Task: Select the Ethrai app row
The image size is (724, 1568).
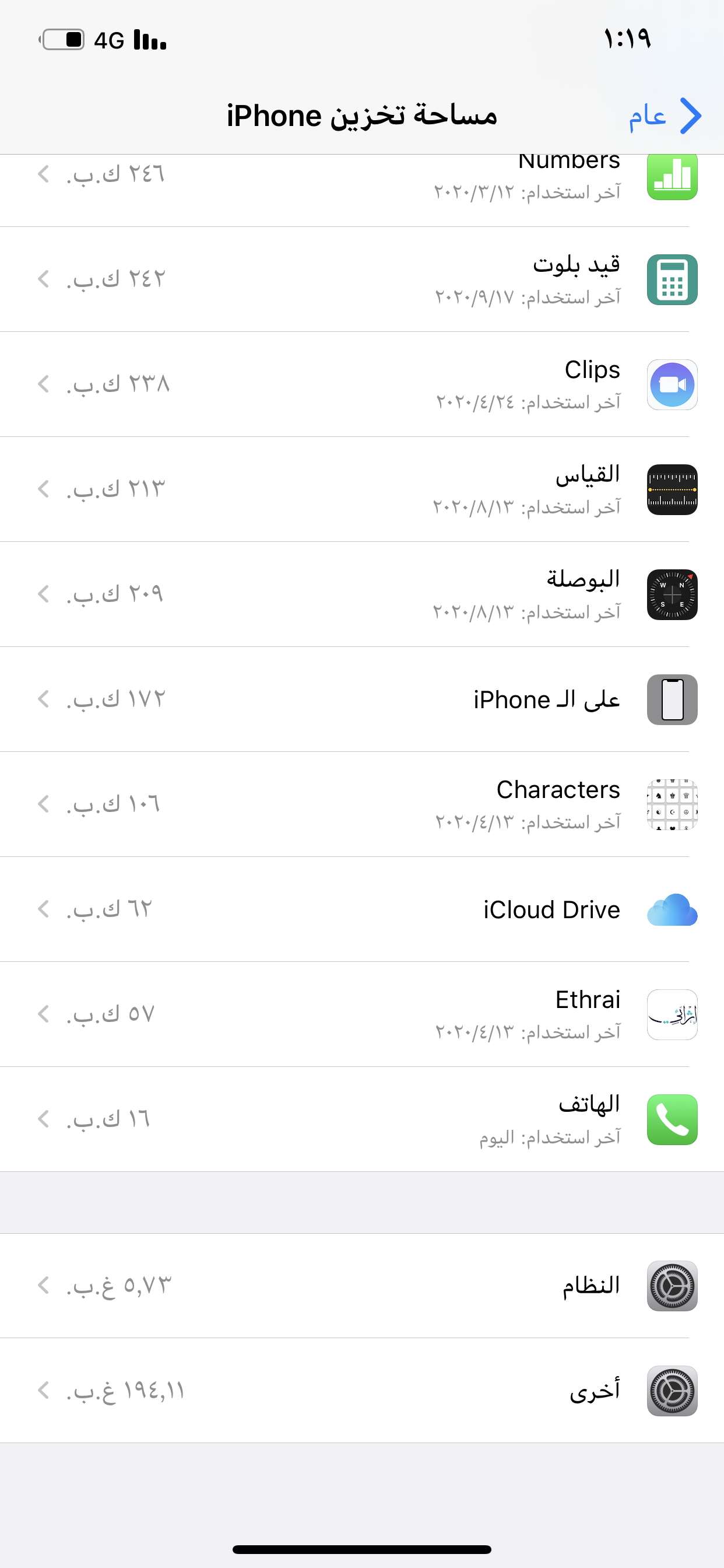Action: point(362,1014)
